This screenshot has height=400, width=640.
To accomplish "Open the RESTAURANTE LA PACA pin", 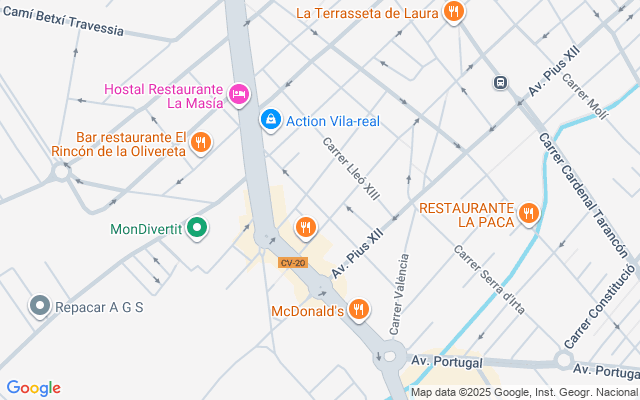I will tap(529, 213).
